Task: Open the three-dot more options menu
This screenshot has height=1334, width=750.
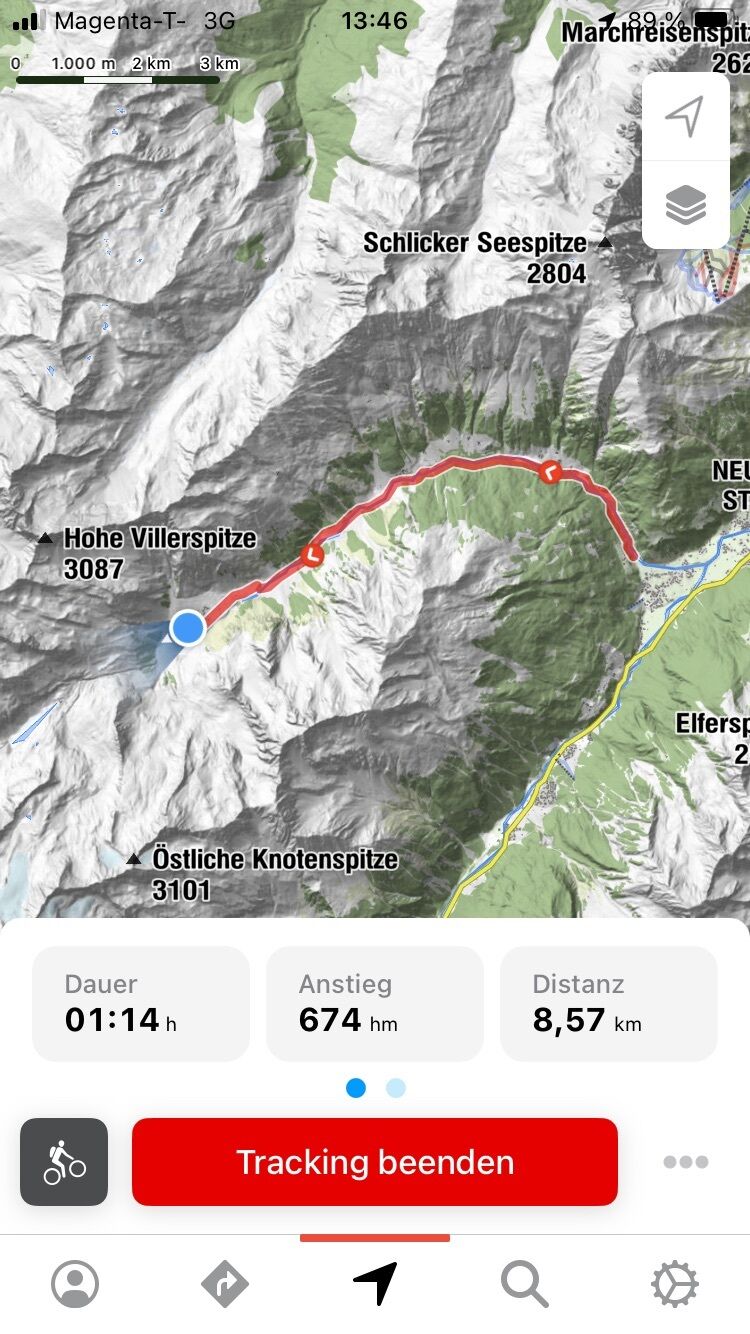Action: point(686,1162)
